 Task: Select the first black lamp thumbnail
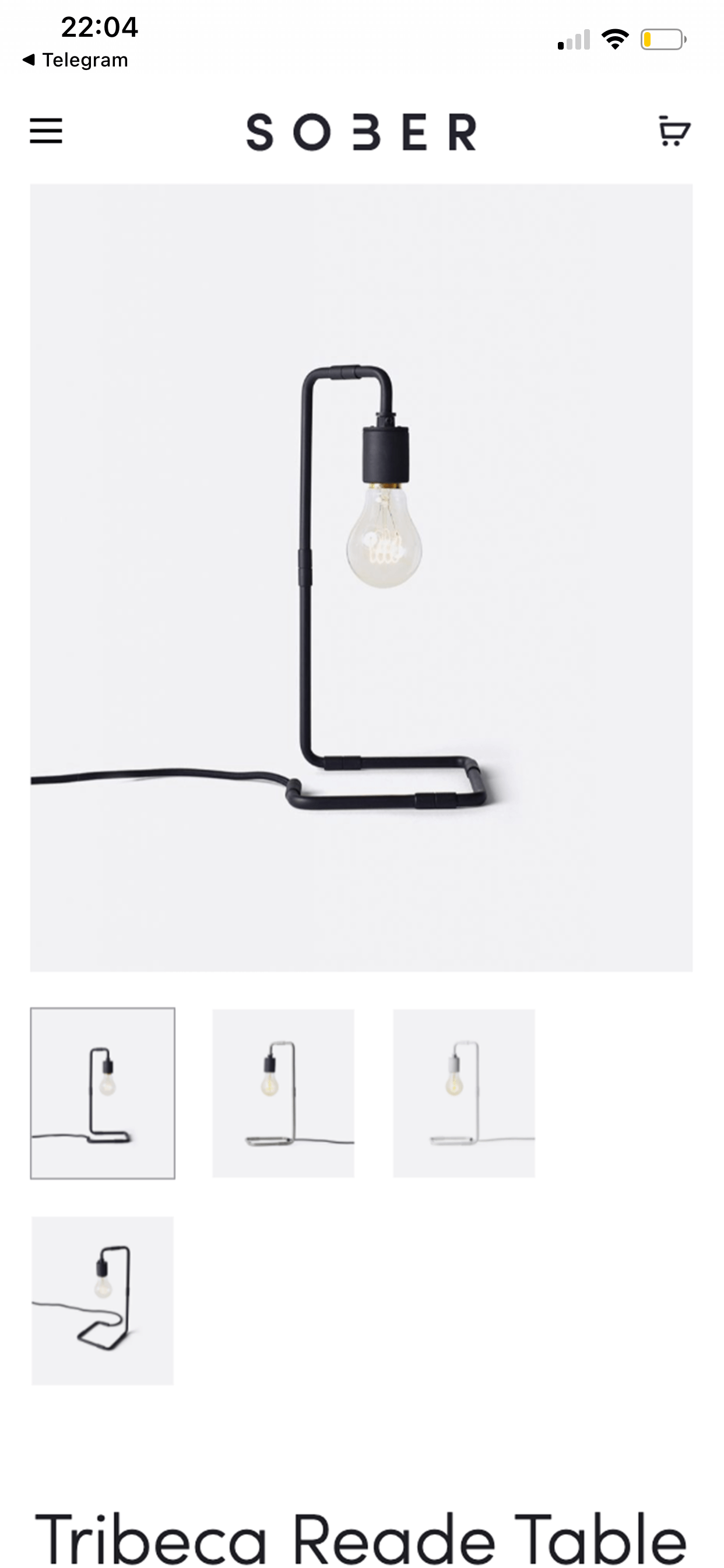103,1093
